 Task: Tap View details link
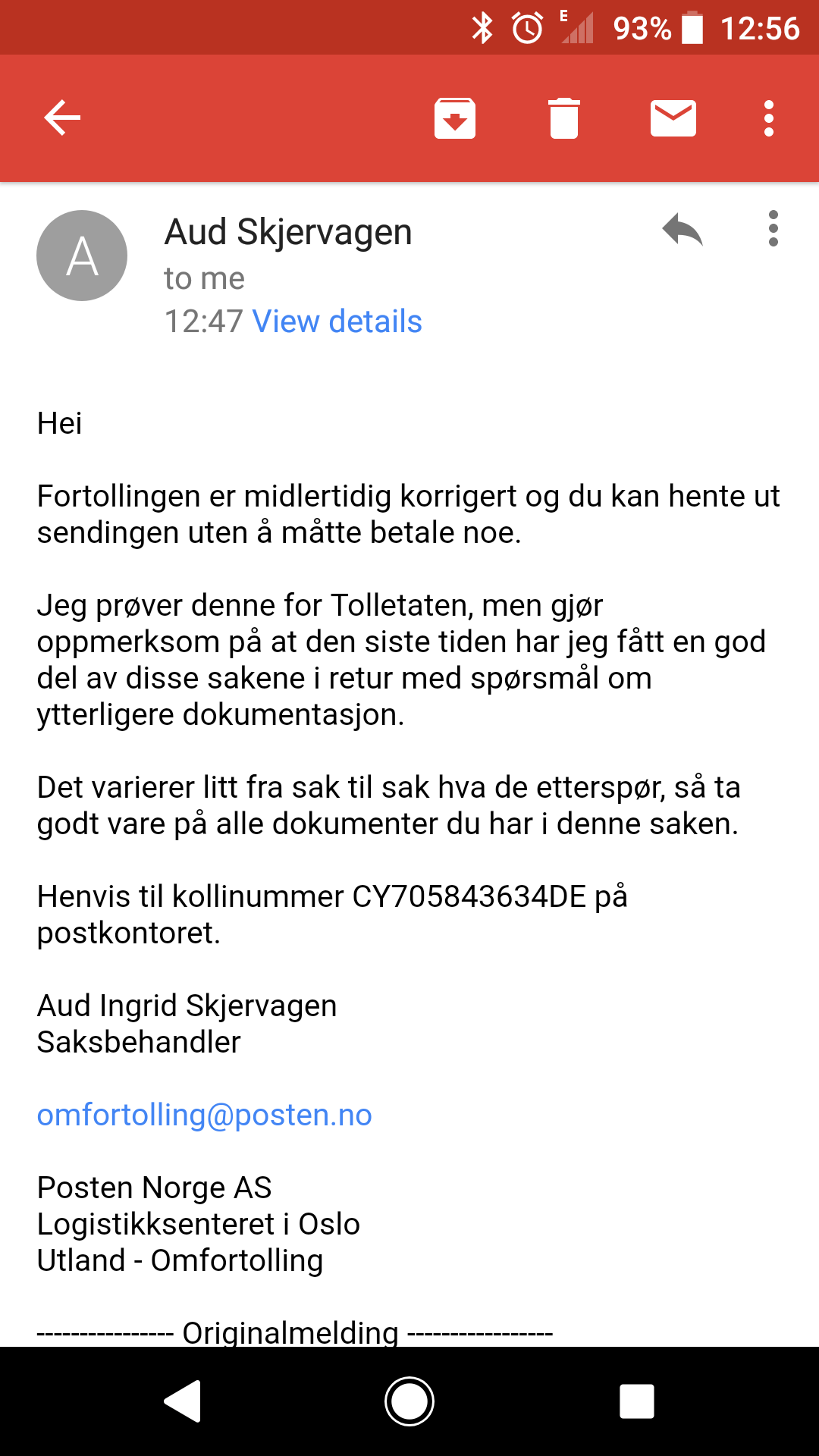337,322
